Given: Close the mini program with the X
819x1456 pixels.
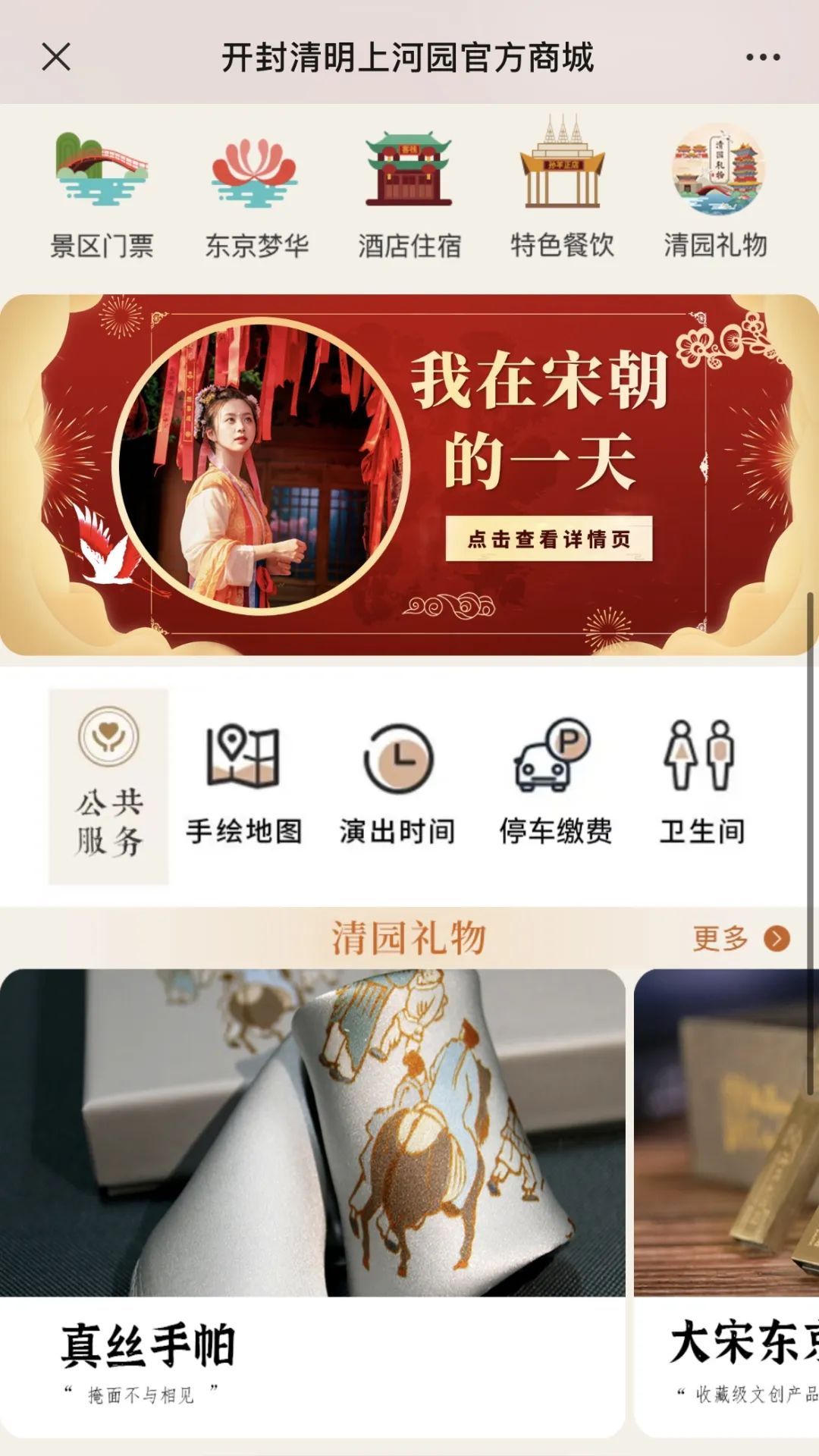Looking at the screenshot, I should pos(56,57).
